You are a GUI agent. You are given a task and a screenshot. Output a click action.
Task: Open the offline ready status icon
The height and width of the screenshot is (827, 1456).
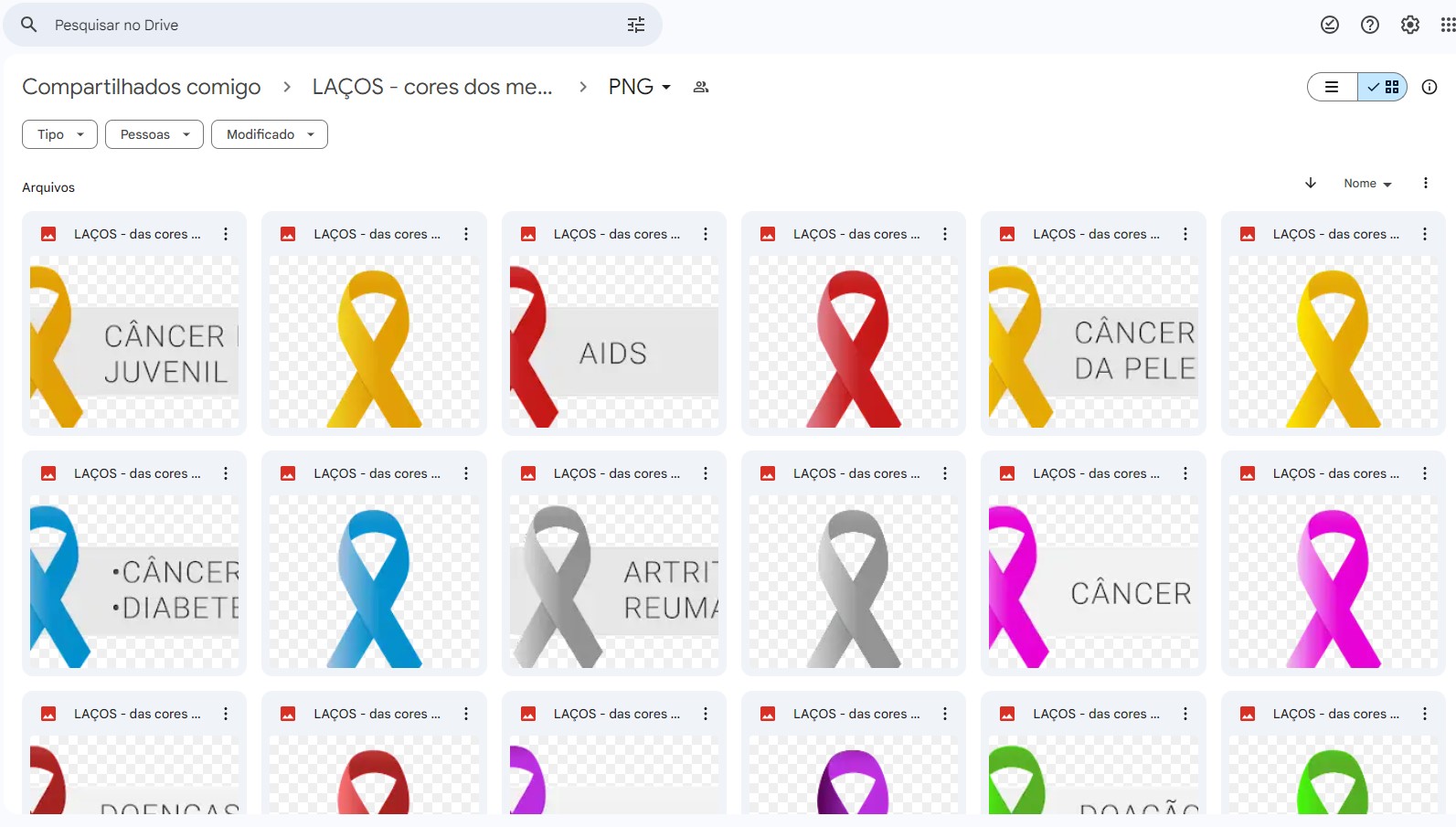pos(1330,25)
